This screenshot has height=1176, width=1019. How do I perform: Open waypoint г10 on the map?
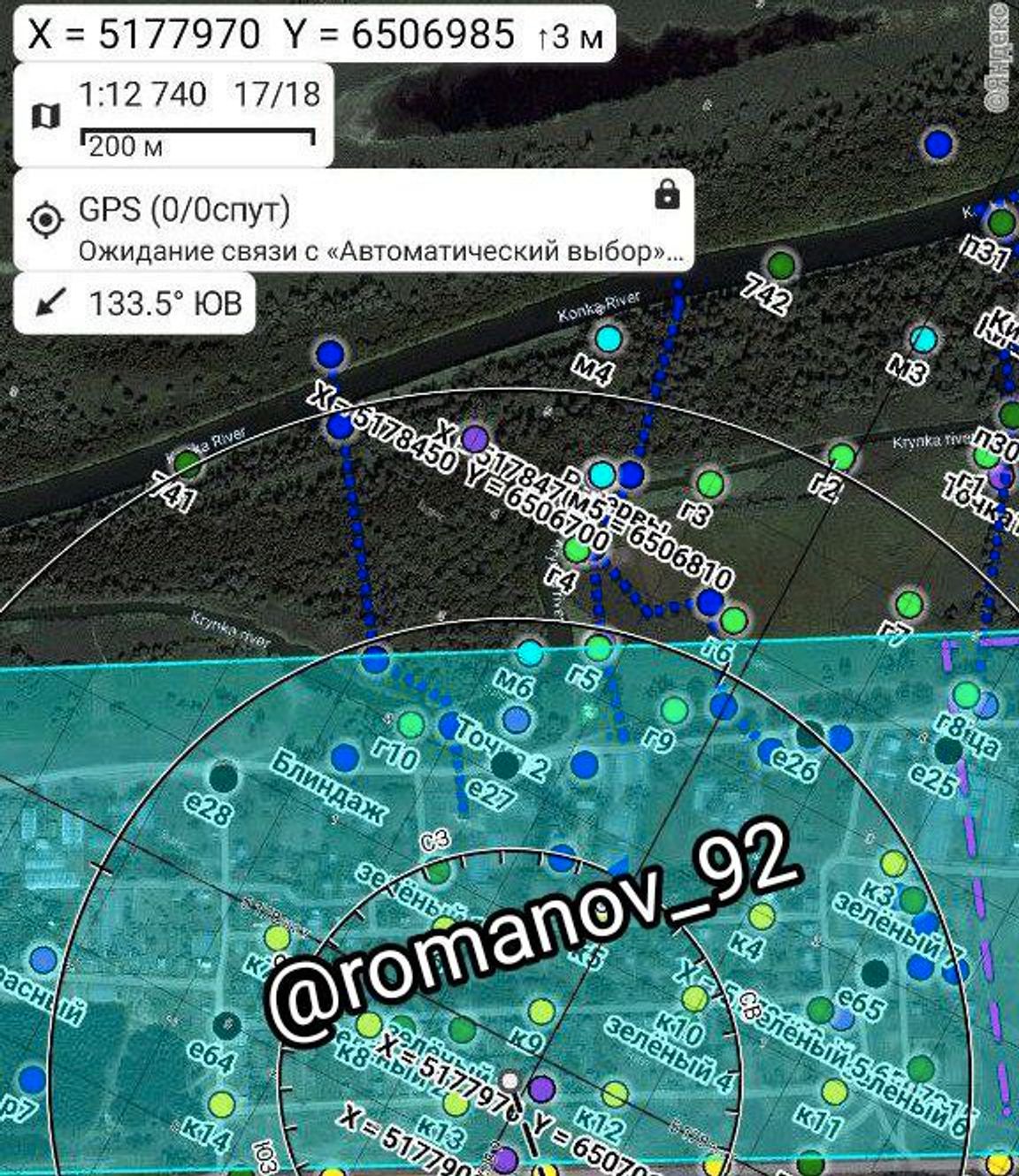[x=410, y=724]
